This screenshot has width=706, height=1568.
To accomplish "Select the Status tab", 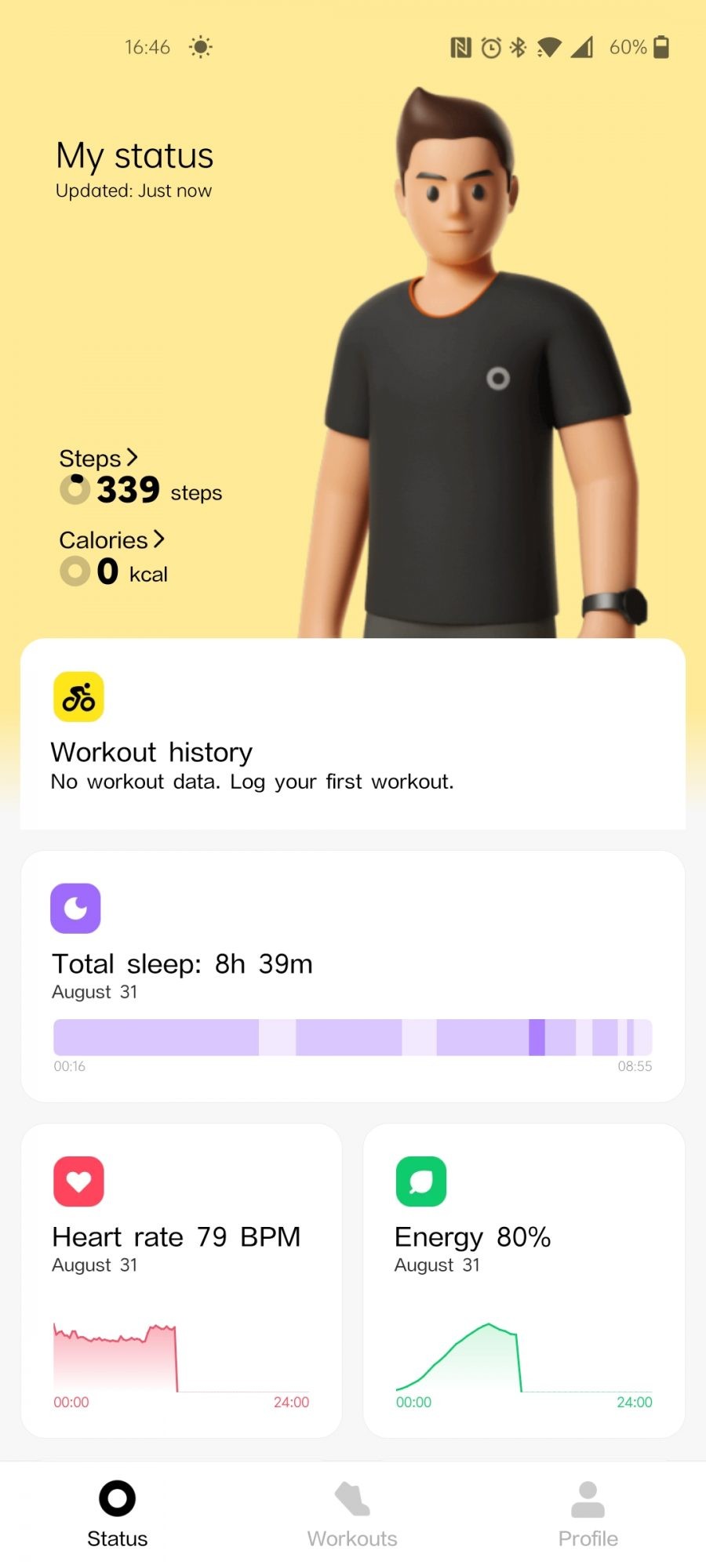I will pyautogui.click(x=118, y=1514).
